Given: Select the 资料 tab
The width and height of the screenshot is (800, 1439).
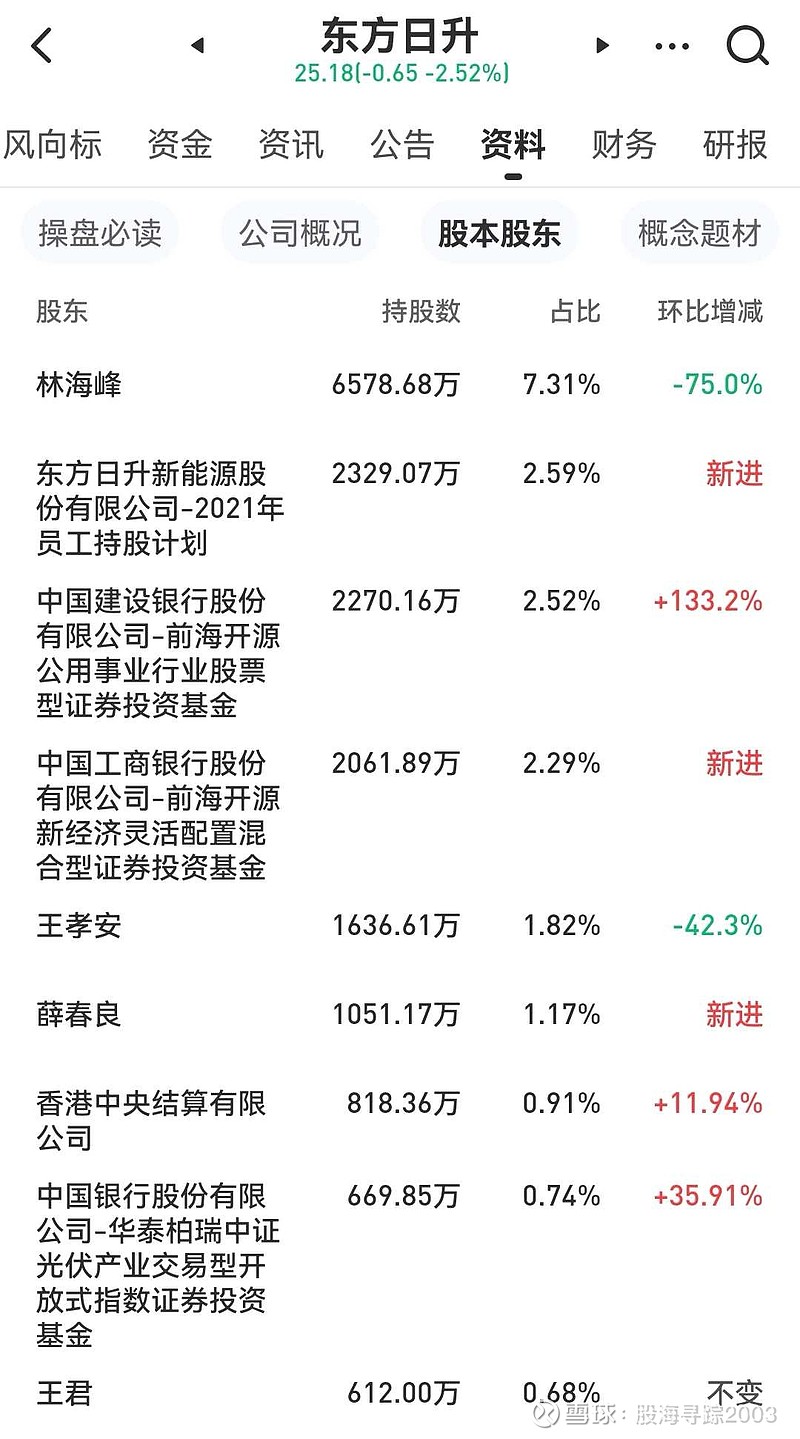Looking at the screenshot, I should click(513, 145).
